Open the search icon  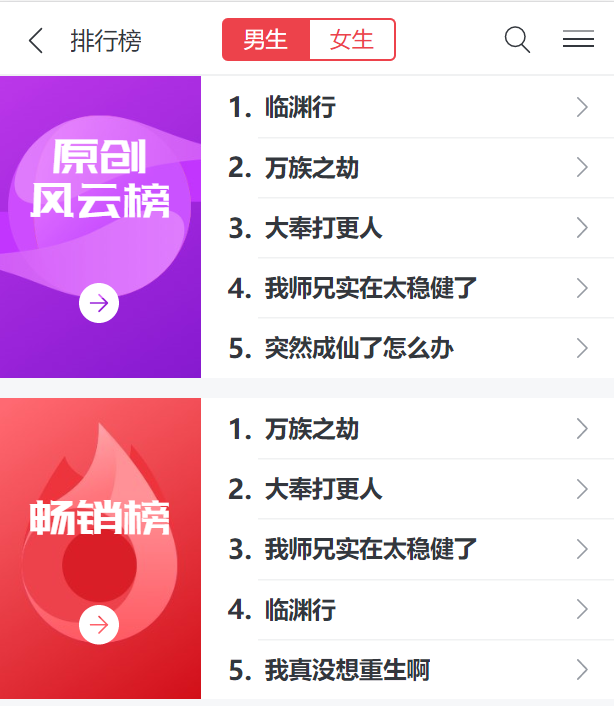point(517,40)
